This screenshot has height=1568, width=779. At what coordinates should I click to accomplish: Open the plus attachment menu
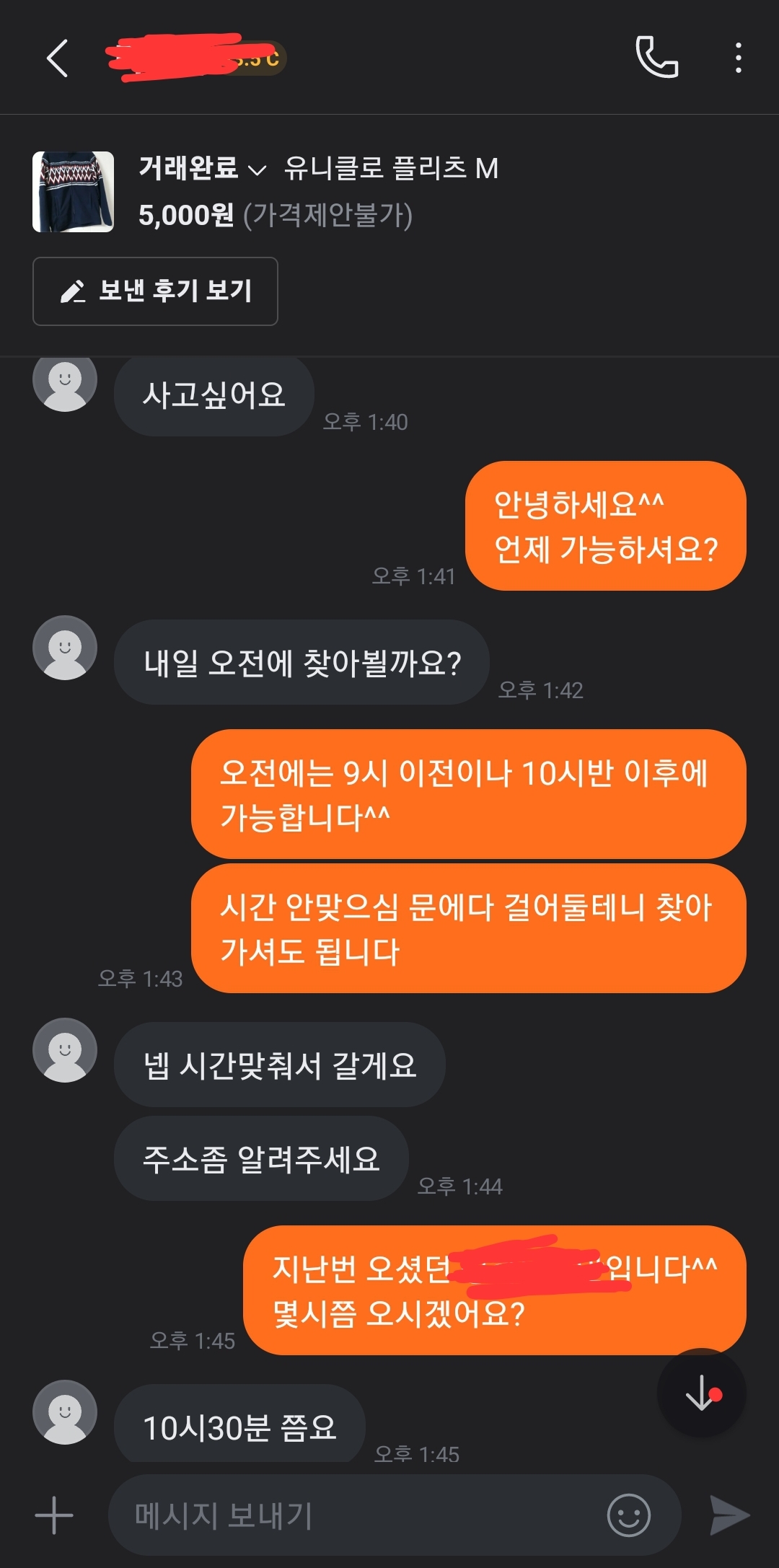(x=54, y=1515)
